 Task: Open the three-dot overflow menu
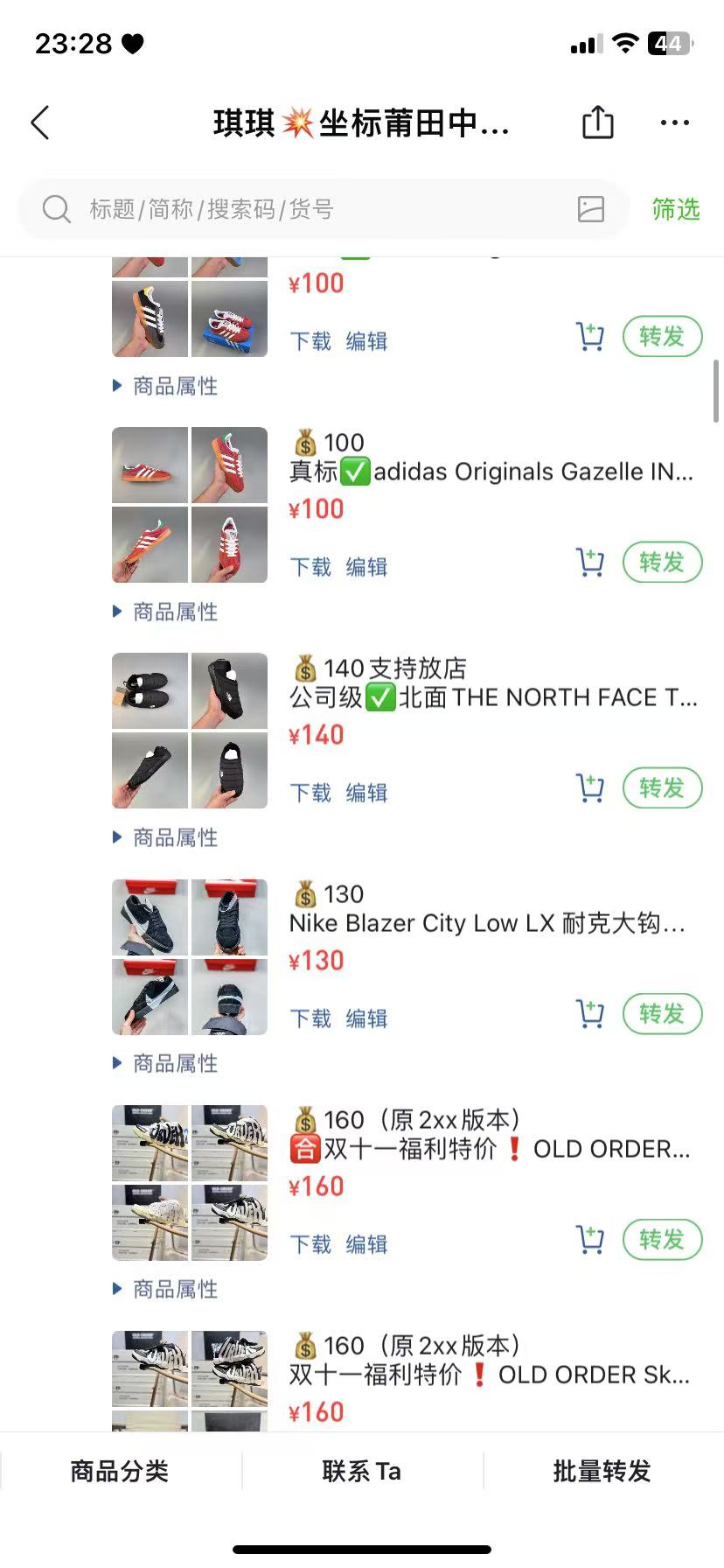coord(674,122)
